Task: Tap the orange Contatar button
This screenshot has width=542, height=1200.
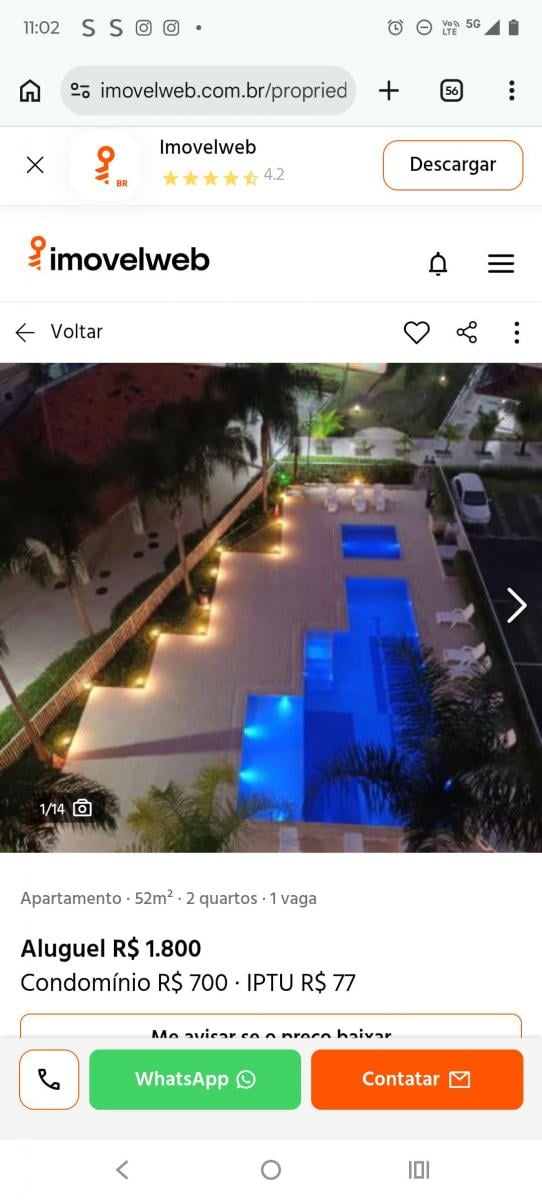Action: 417,1079
